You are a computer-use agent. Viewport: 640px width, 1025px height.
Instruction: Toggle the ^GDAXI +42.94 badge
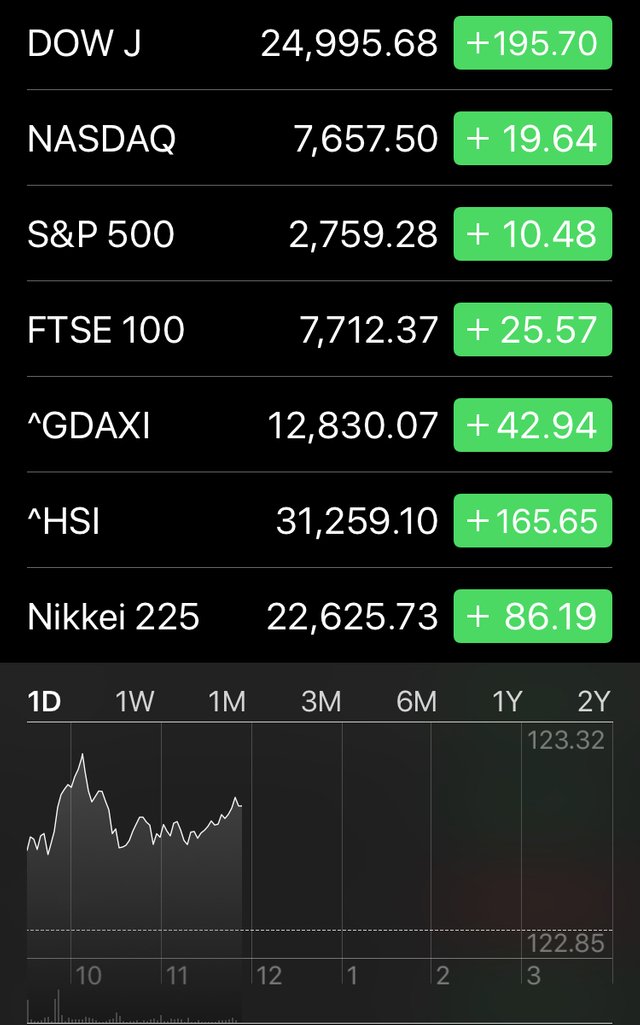pyautogui.click(x=532, y=425)
